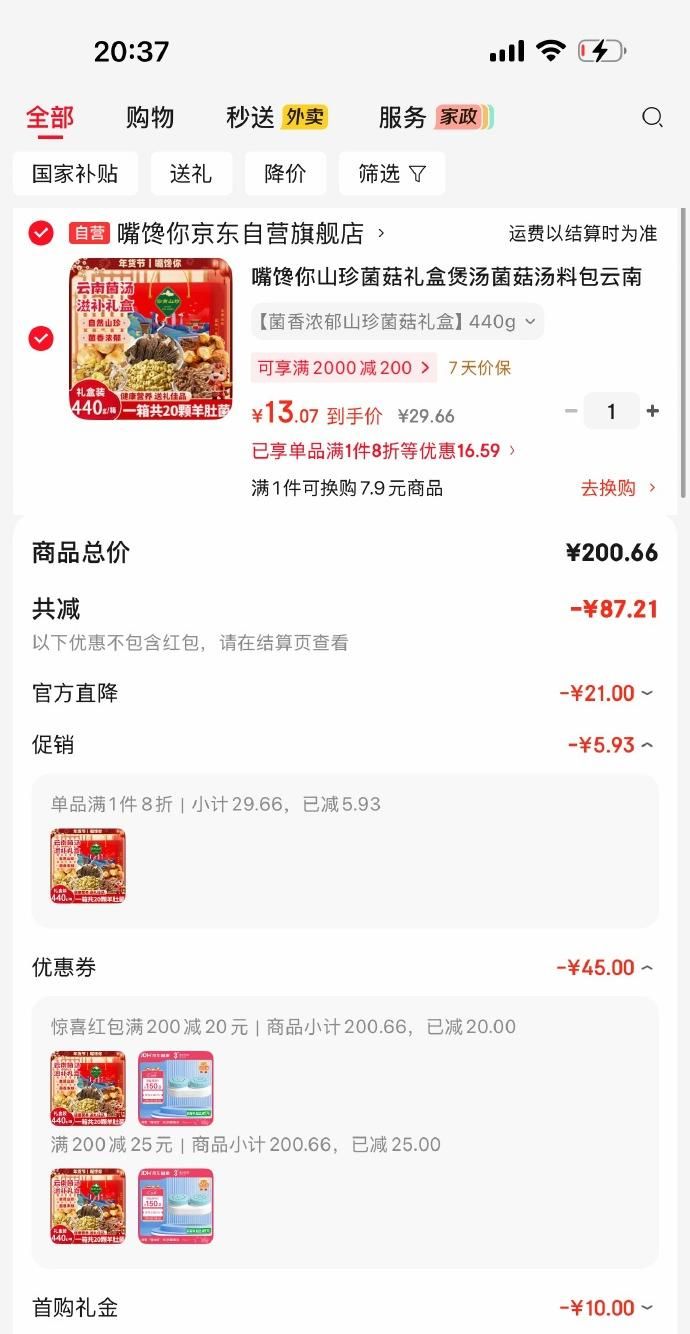This screenshot has height=1334, width=690.
Task: Switch to the 全部 tab
Action: (x=50, y=118)
